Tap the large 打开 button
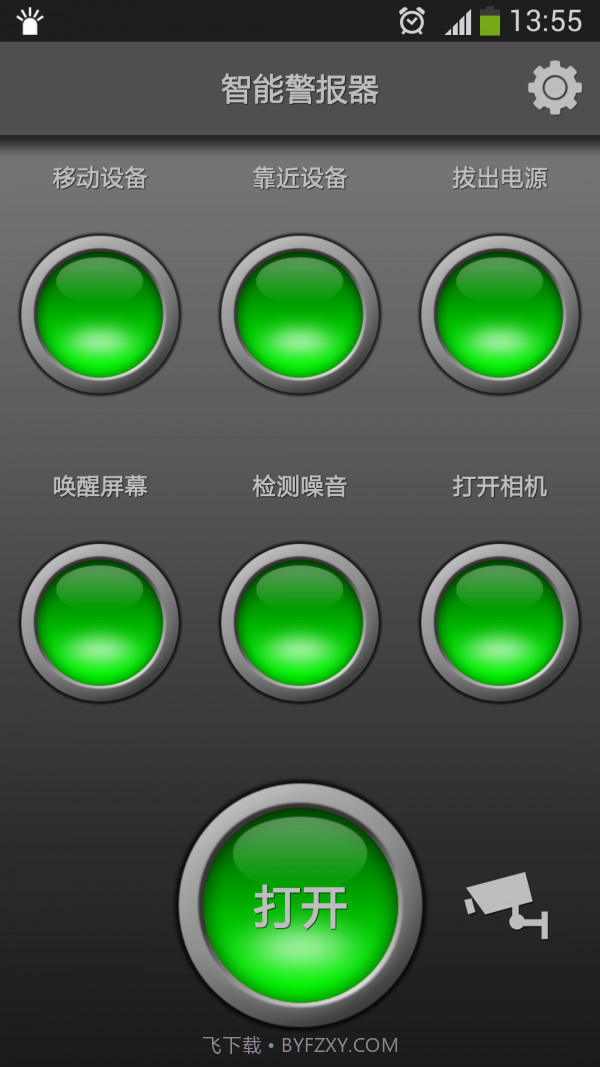 point(300,905)
